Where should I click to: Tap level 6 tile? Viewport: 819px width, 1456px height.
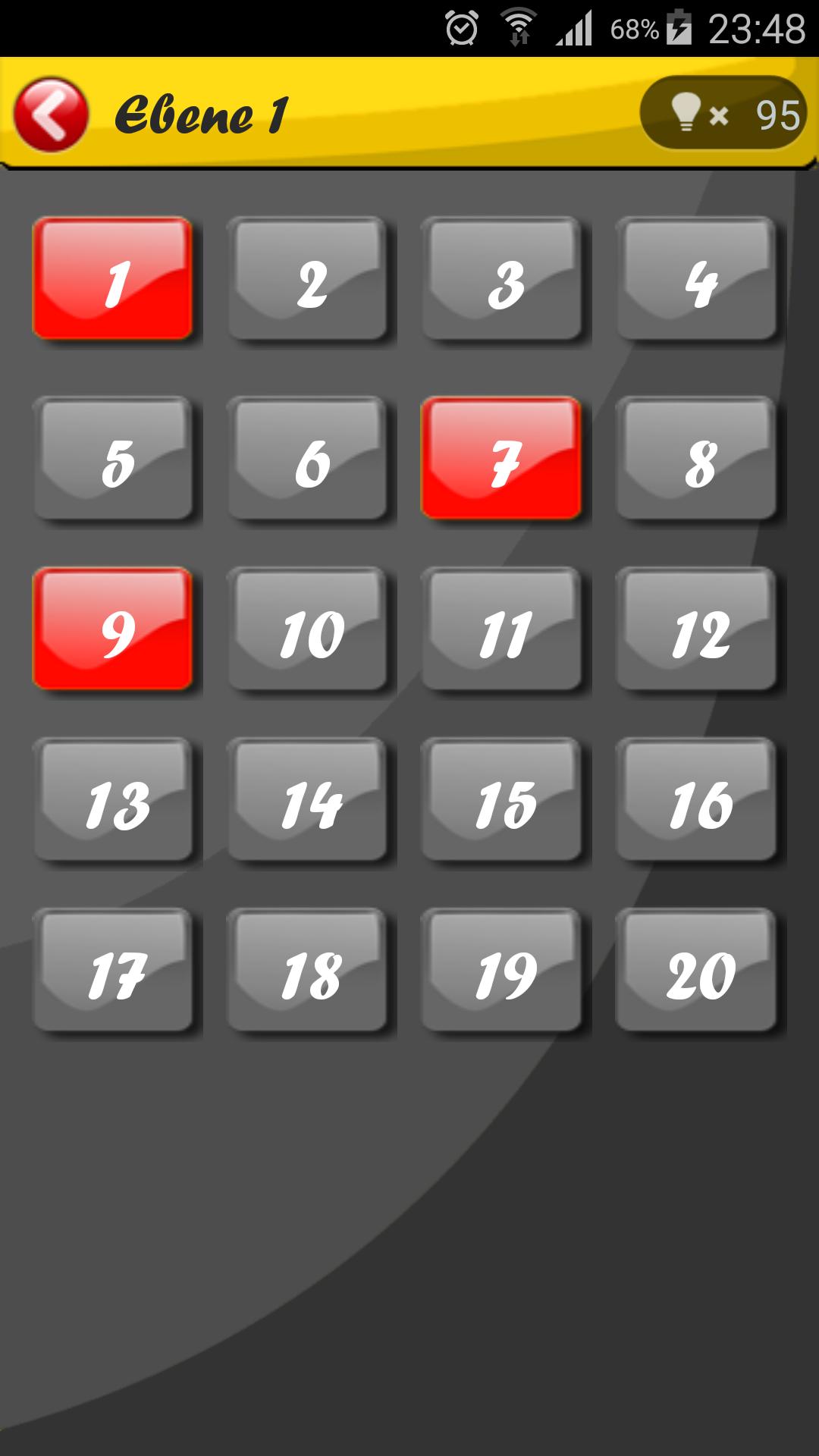[307, 458]
